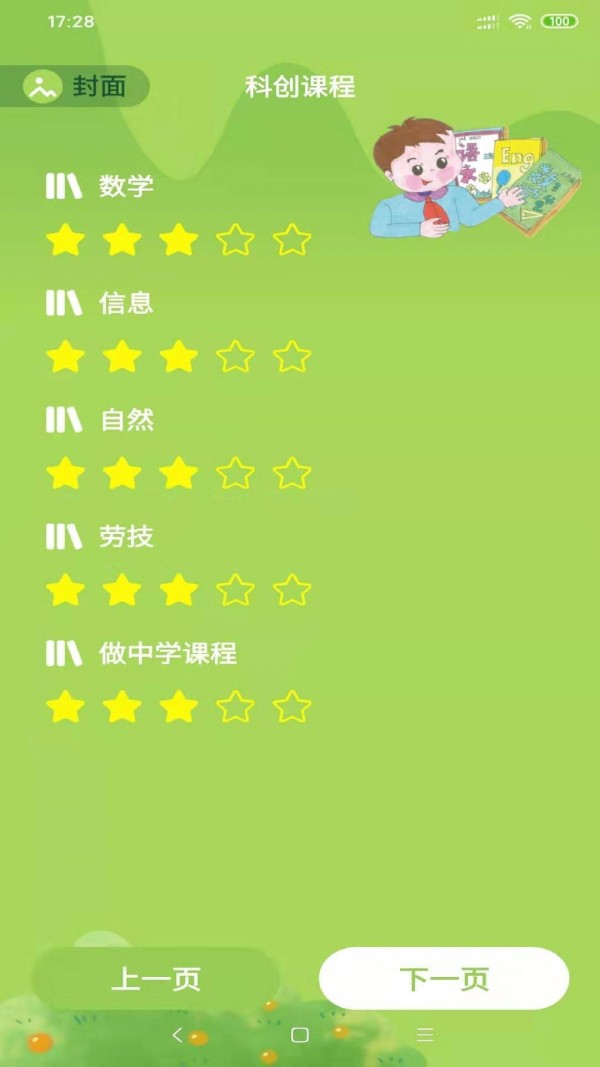The image size is (600, 1067).
Task: Rate 做中学课程 four stars
Action: pos(236,707)
